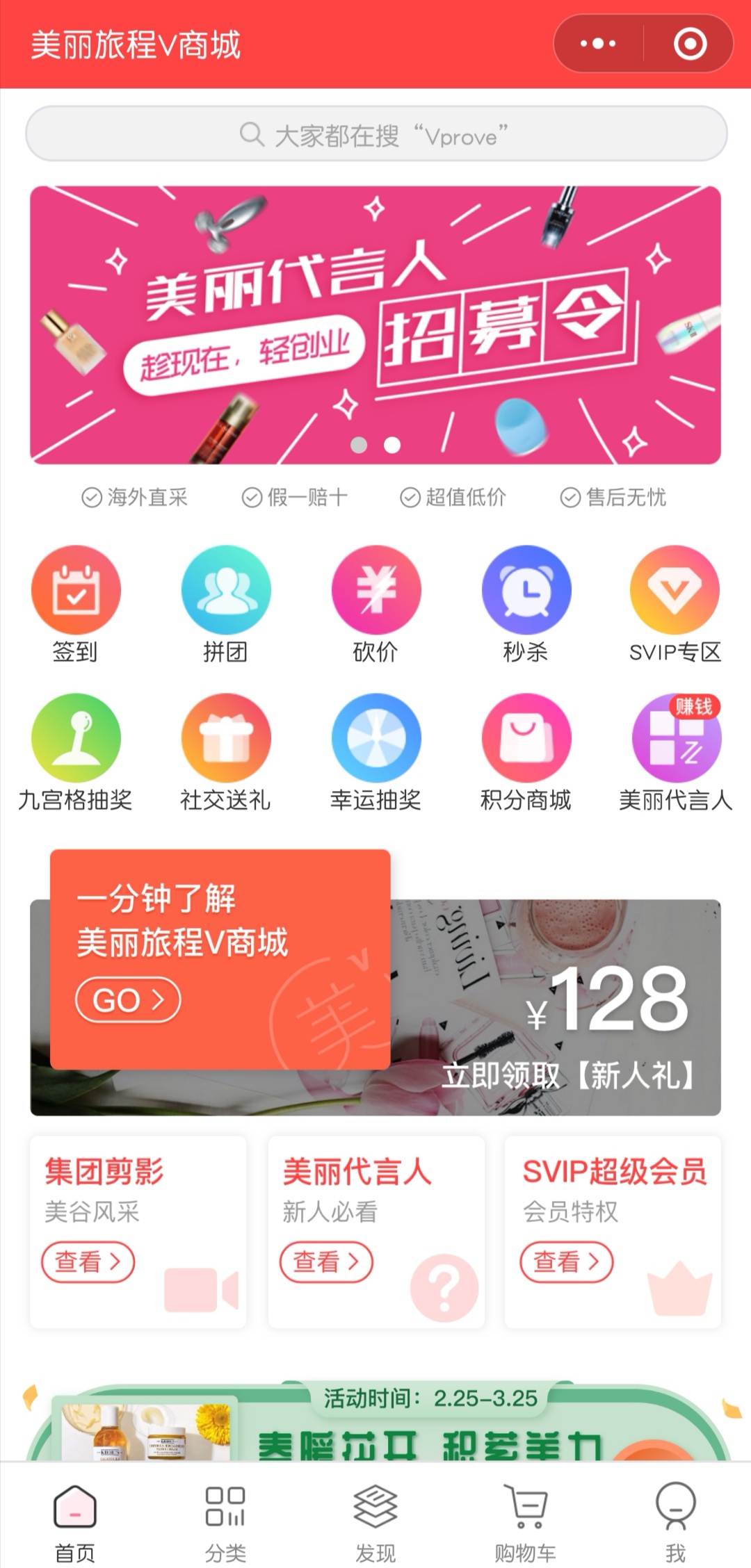
Task: Open the 购物车 shopping cart tab
Action: click(526, 1522)
